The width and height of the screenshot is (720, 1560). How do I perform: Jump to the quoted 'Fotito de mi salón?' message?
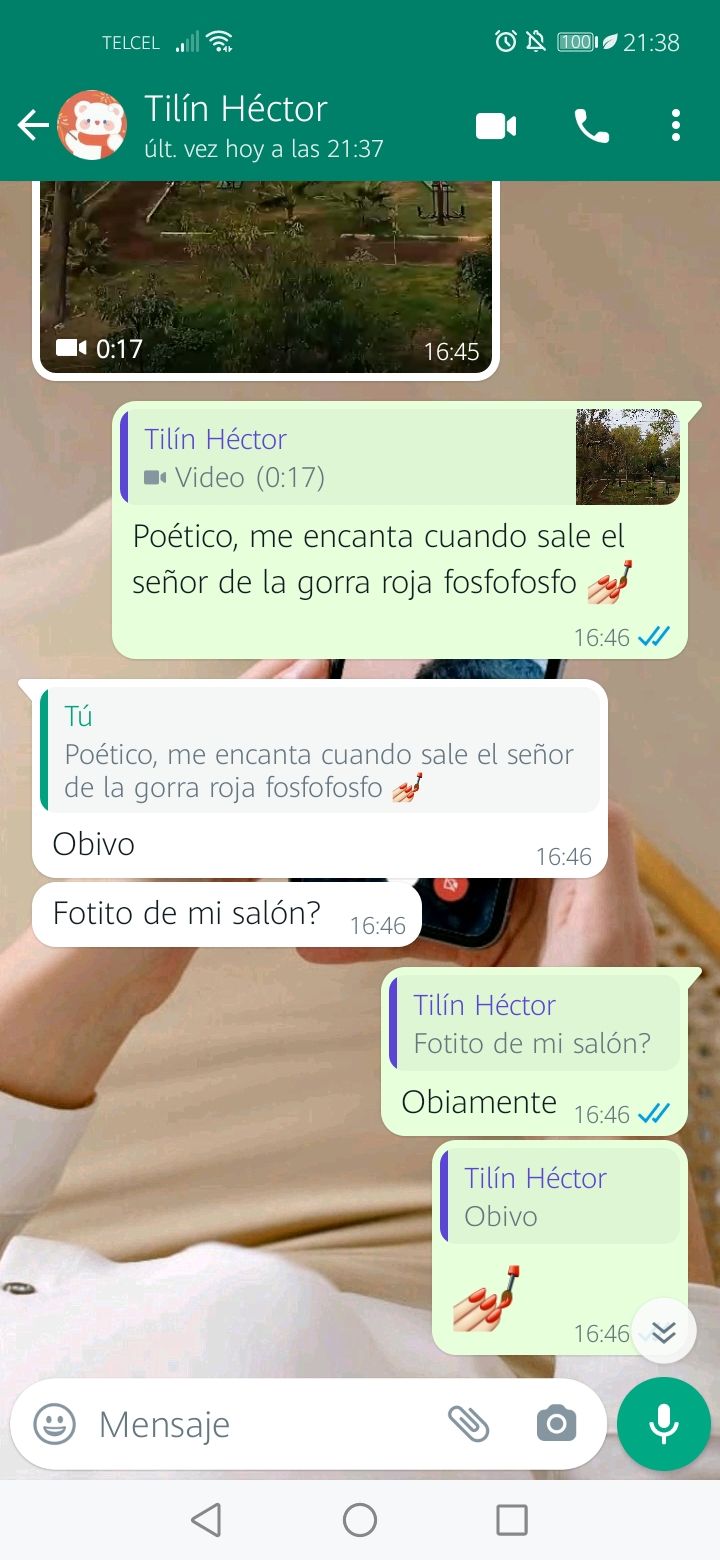535,1024
